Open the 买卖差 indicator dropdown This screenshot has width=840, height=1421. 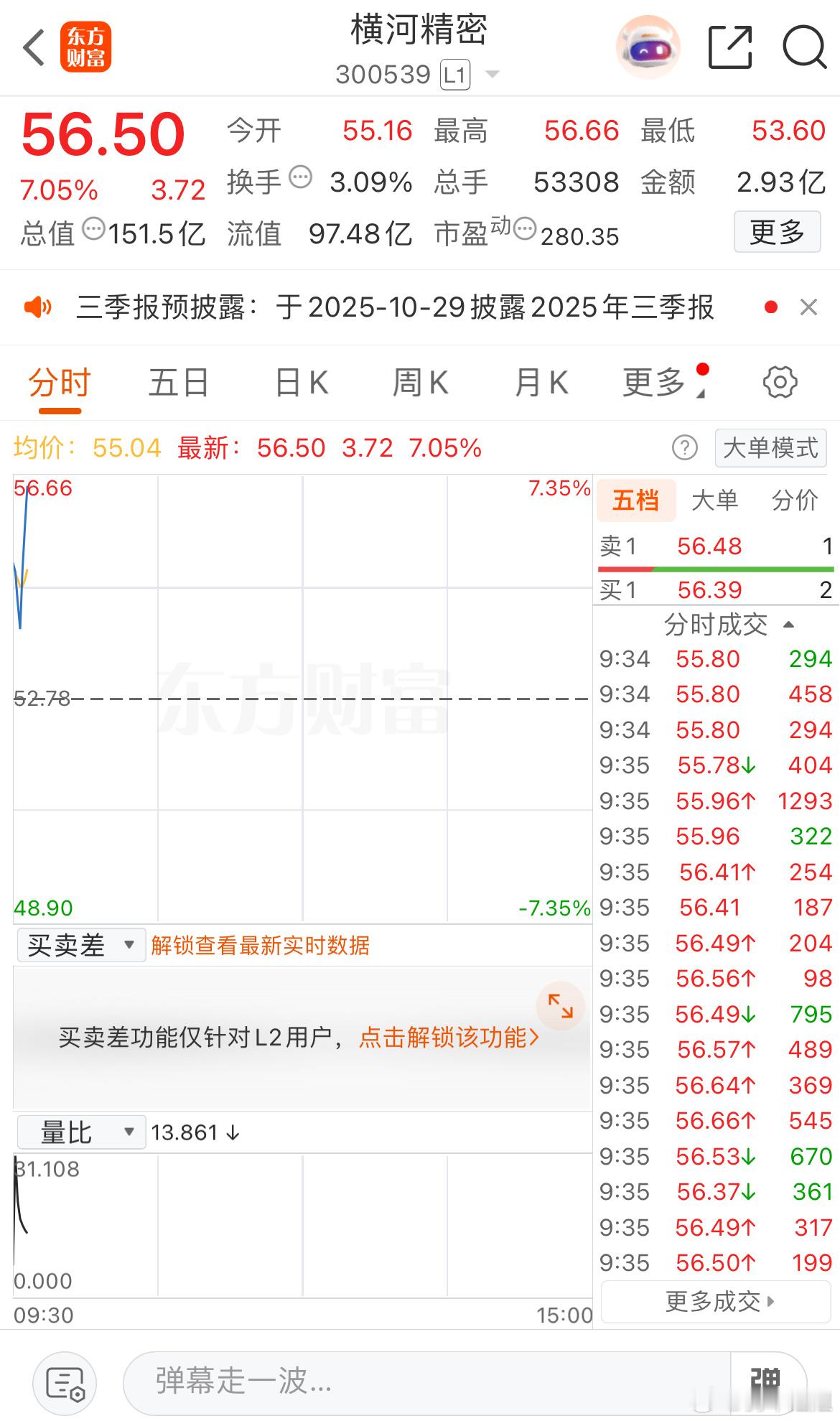(x=80, y=946)
